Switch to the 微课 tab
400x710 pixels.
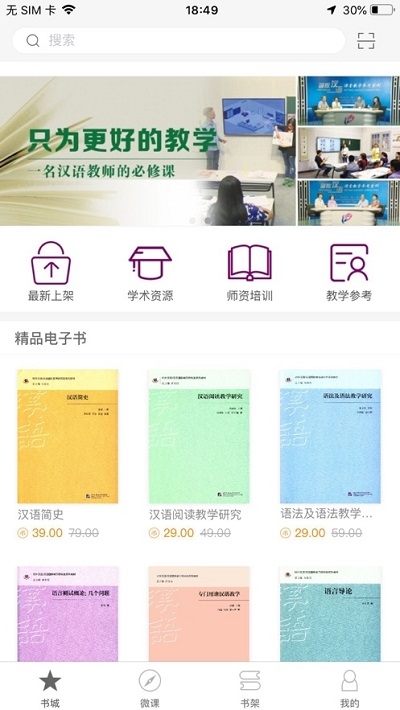[x=150, y=687]
